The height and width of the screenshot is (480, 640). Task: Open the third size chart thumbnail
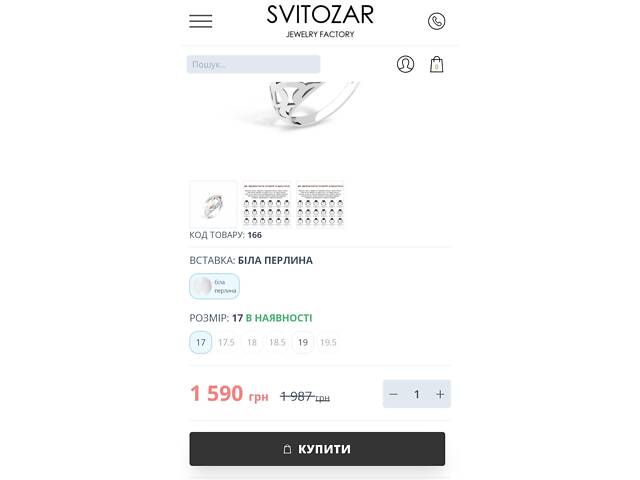tap(320, 204)
